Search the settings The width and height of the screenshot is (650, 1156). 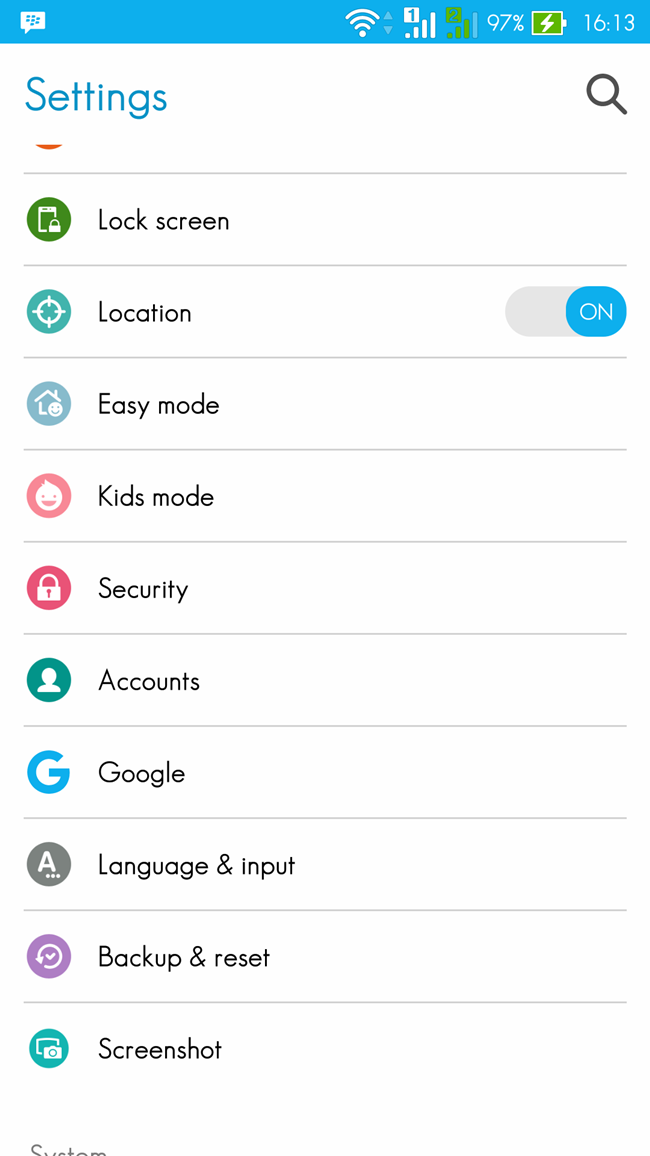coord(607,95)
